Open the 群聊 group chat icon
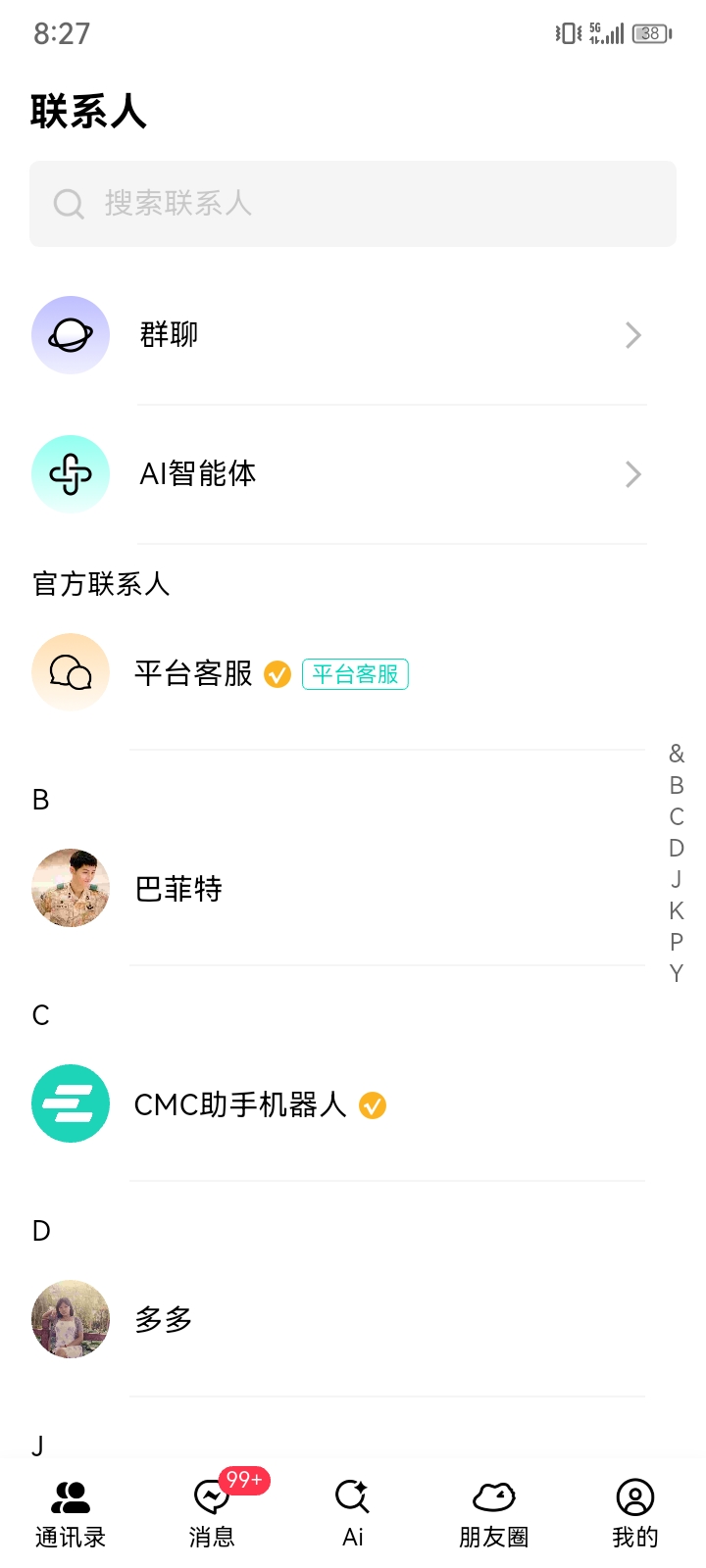Screen dimensions: 706x1568 (70, 334)
